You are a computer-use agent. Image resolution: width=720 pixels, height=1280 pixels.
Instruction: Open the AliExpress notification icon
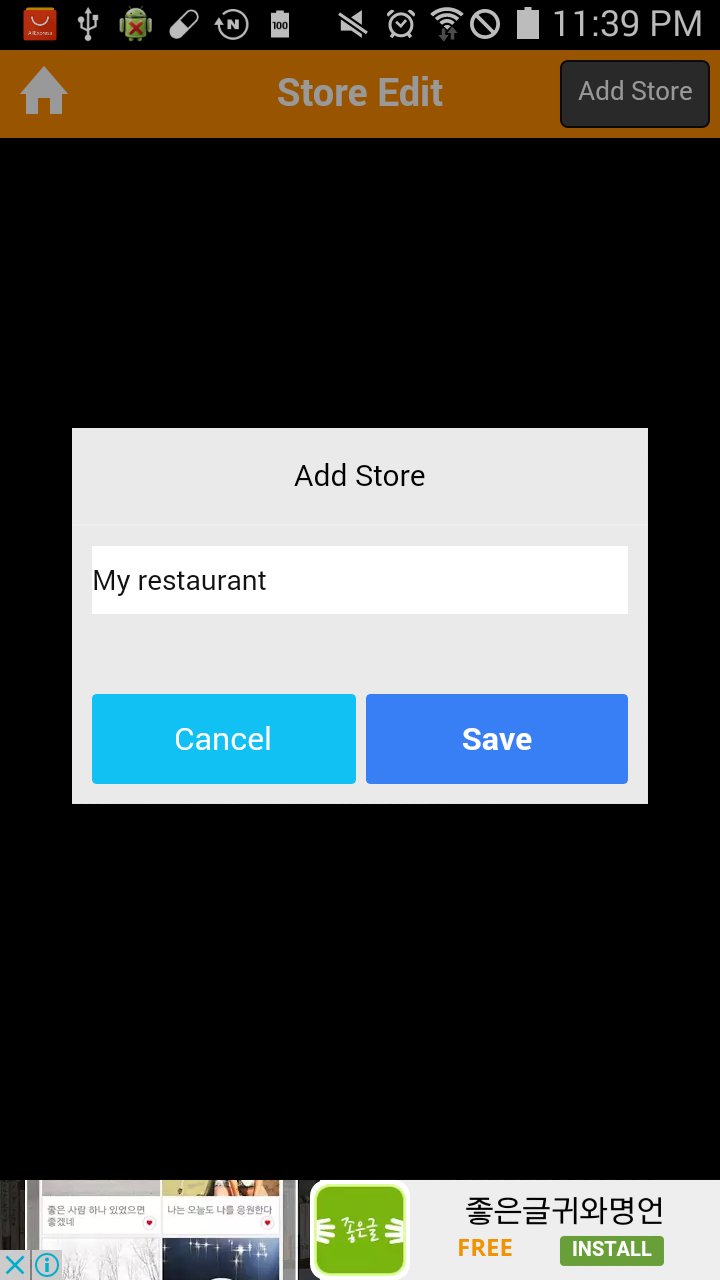pos(40,22)
